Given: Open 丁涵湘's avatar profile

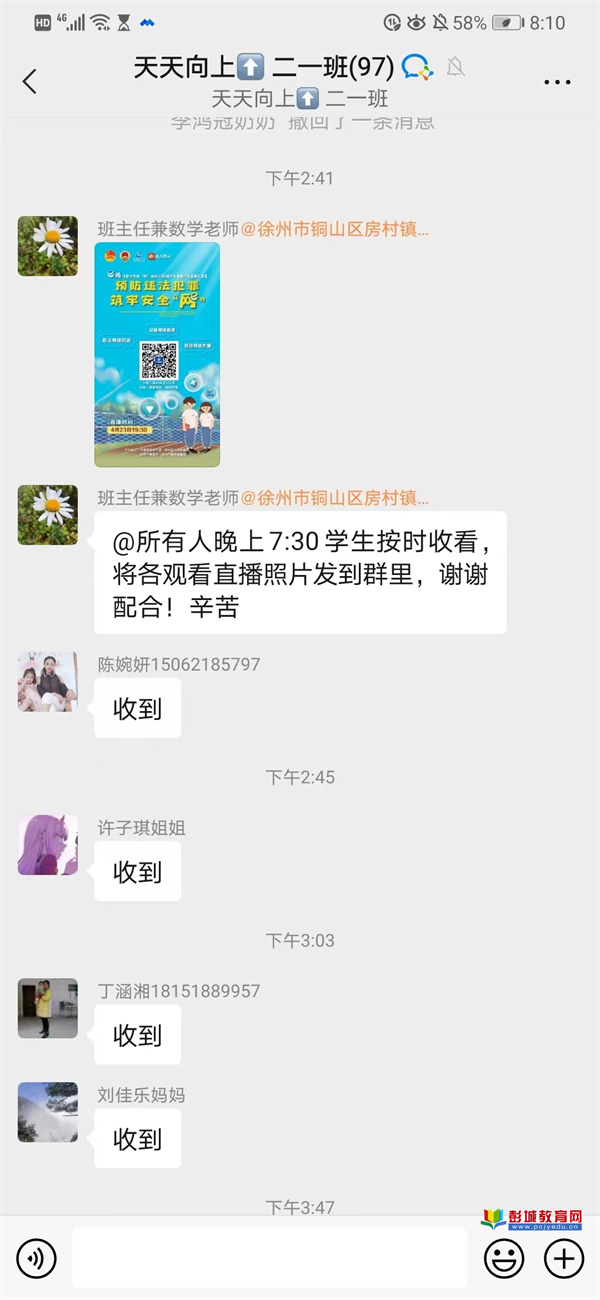Looking at the screenshot, I should tap(47, 1008).
